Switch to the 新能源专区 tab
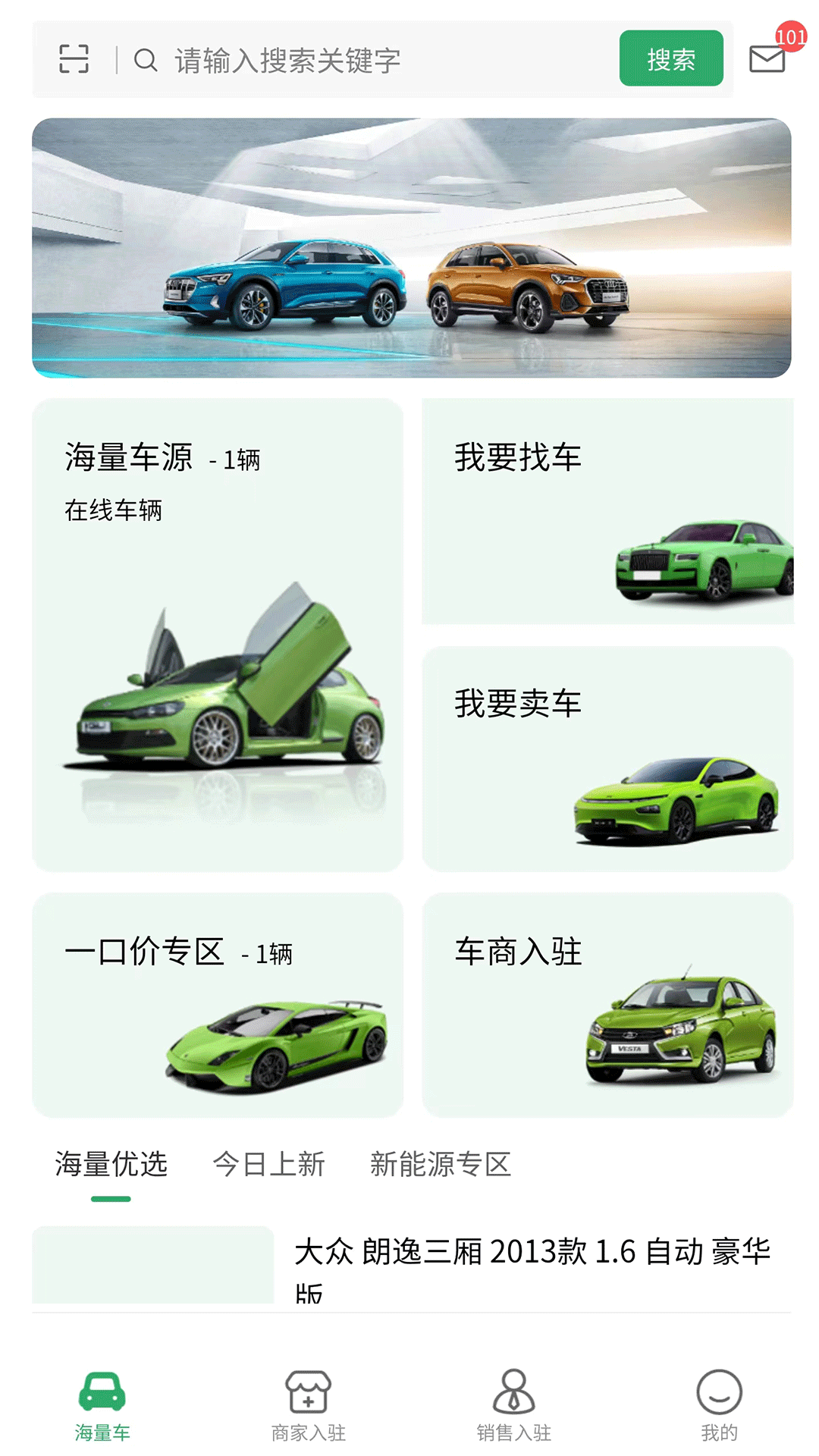 point(440,1164)
